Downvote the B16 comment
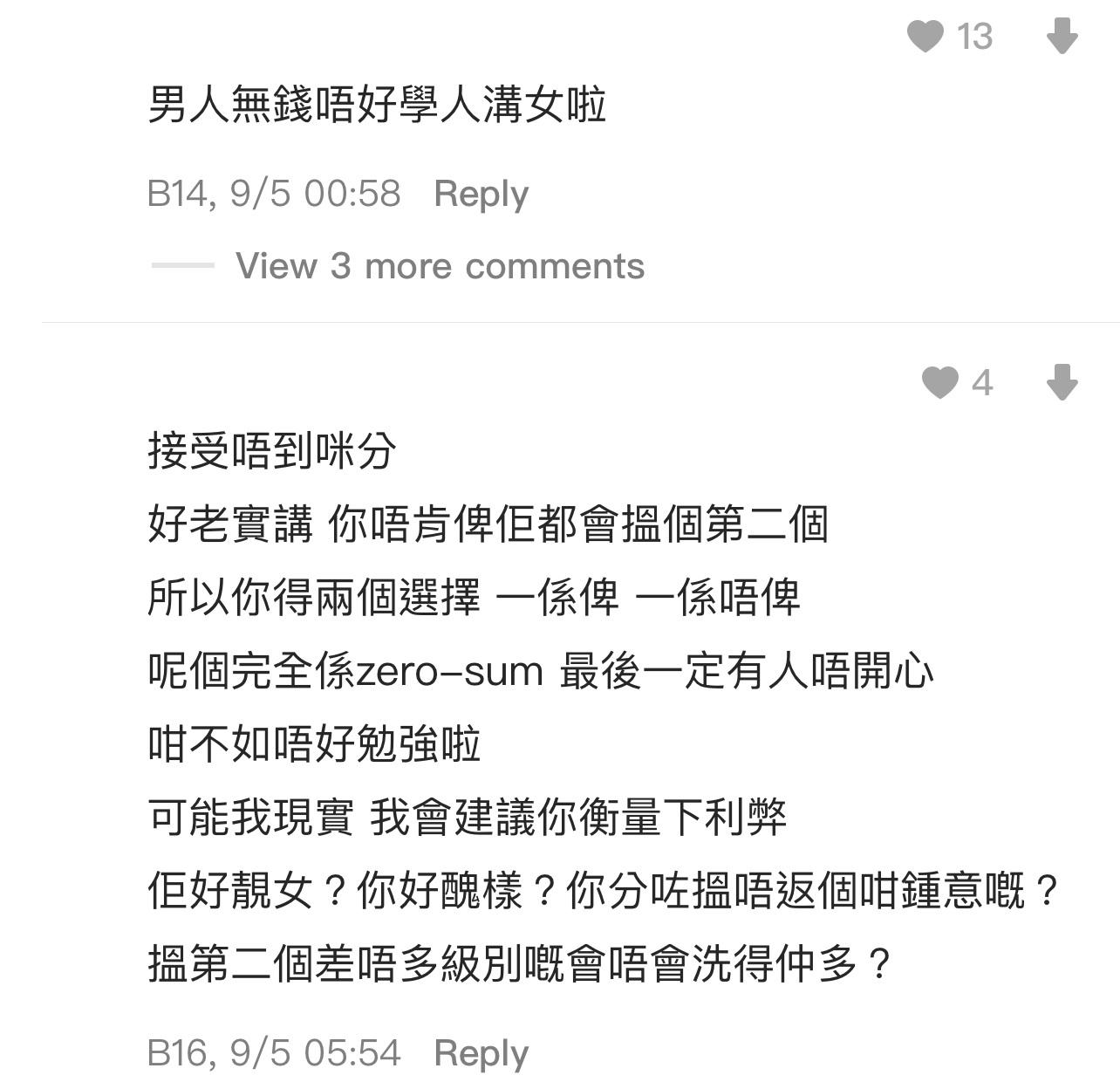1120x1082 pixels. (1061, 382)
